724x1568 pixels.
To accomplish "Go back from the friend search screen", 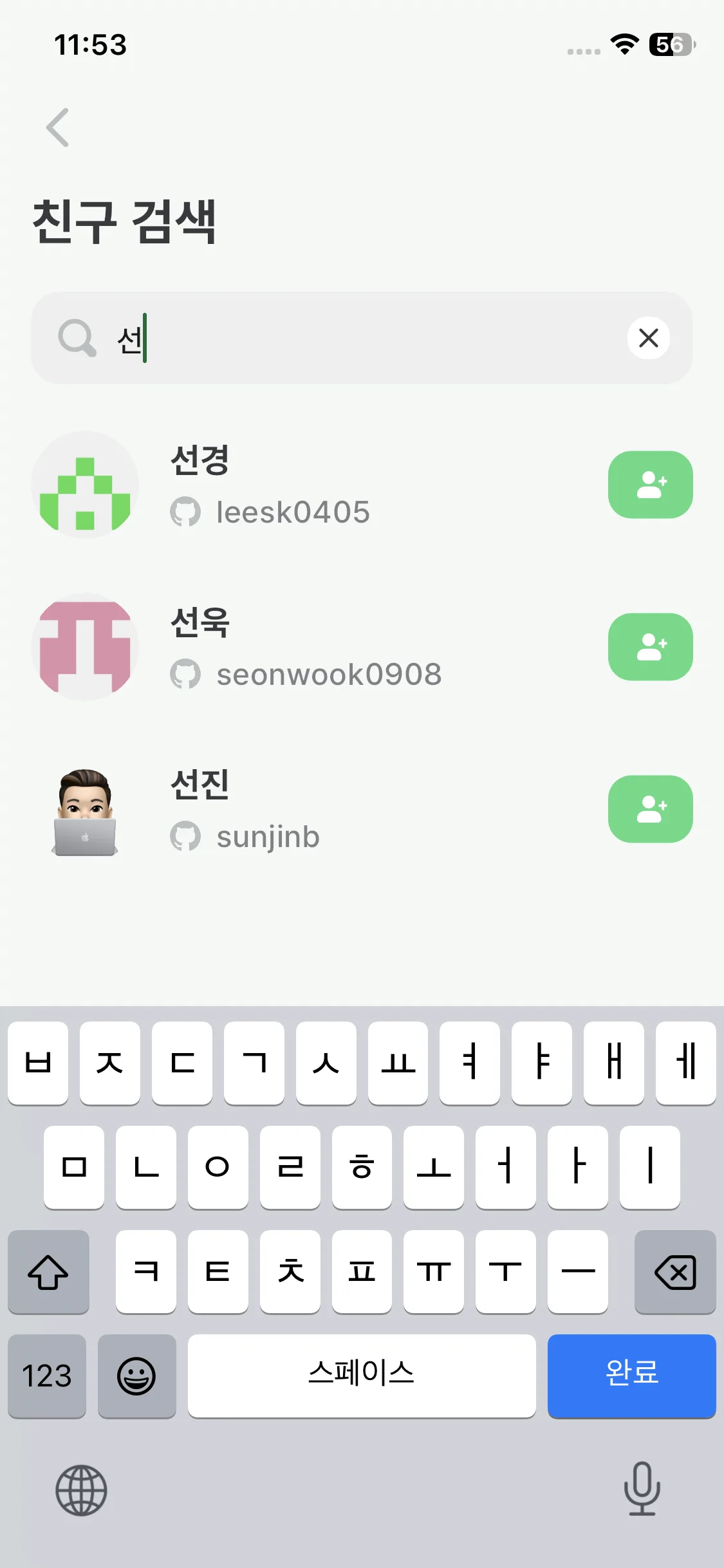I will point(58,127).
